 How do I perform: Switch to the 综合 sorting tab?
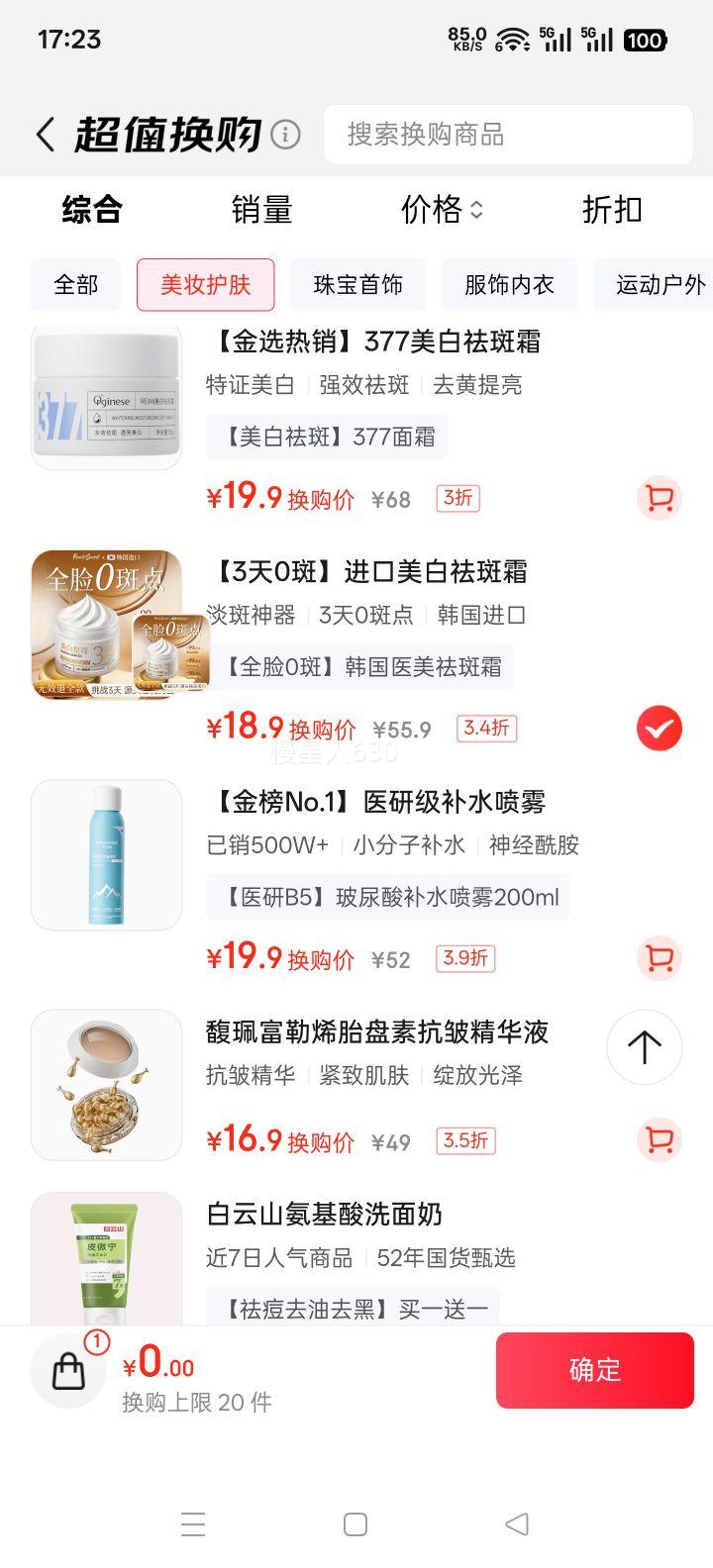point(92,210)
